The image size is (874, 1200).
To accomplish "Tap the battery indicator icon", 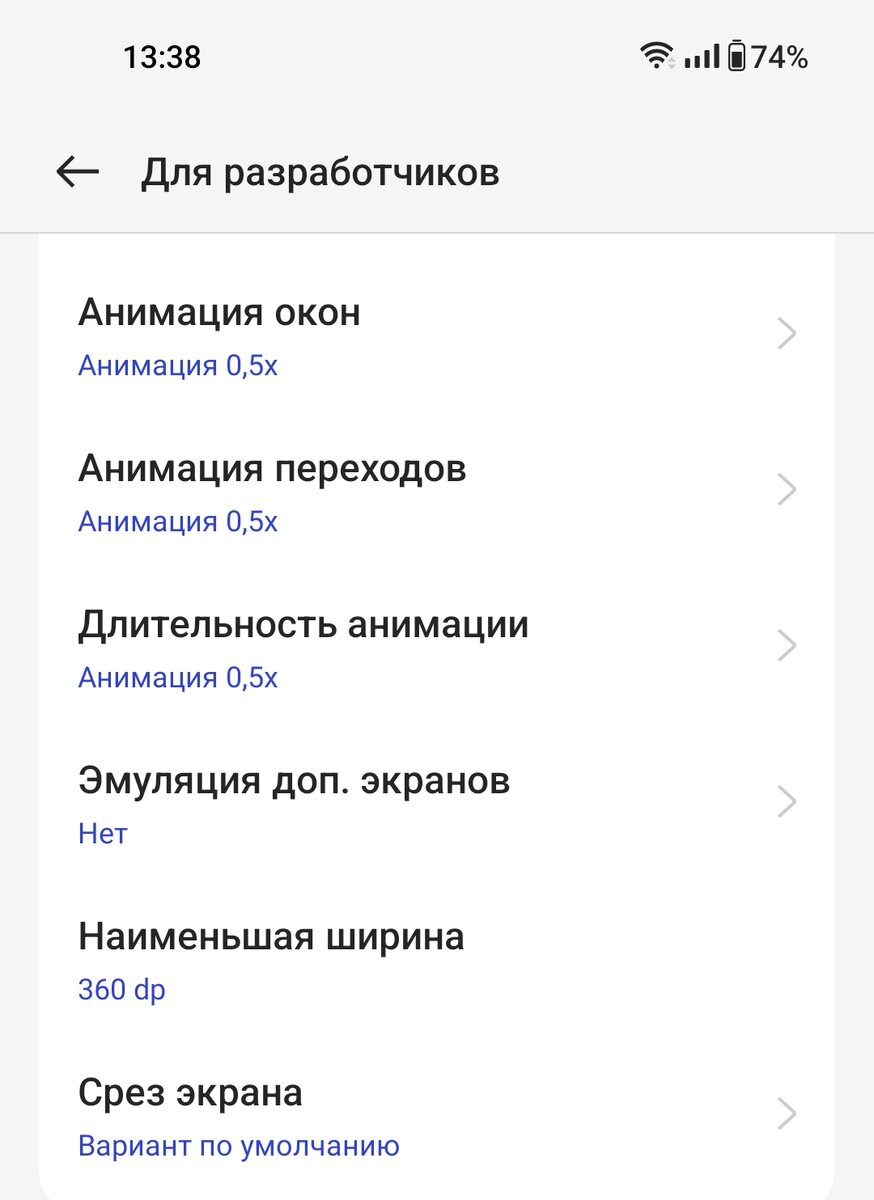I will (739, 57).
